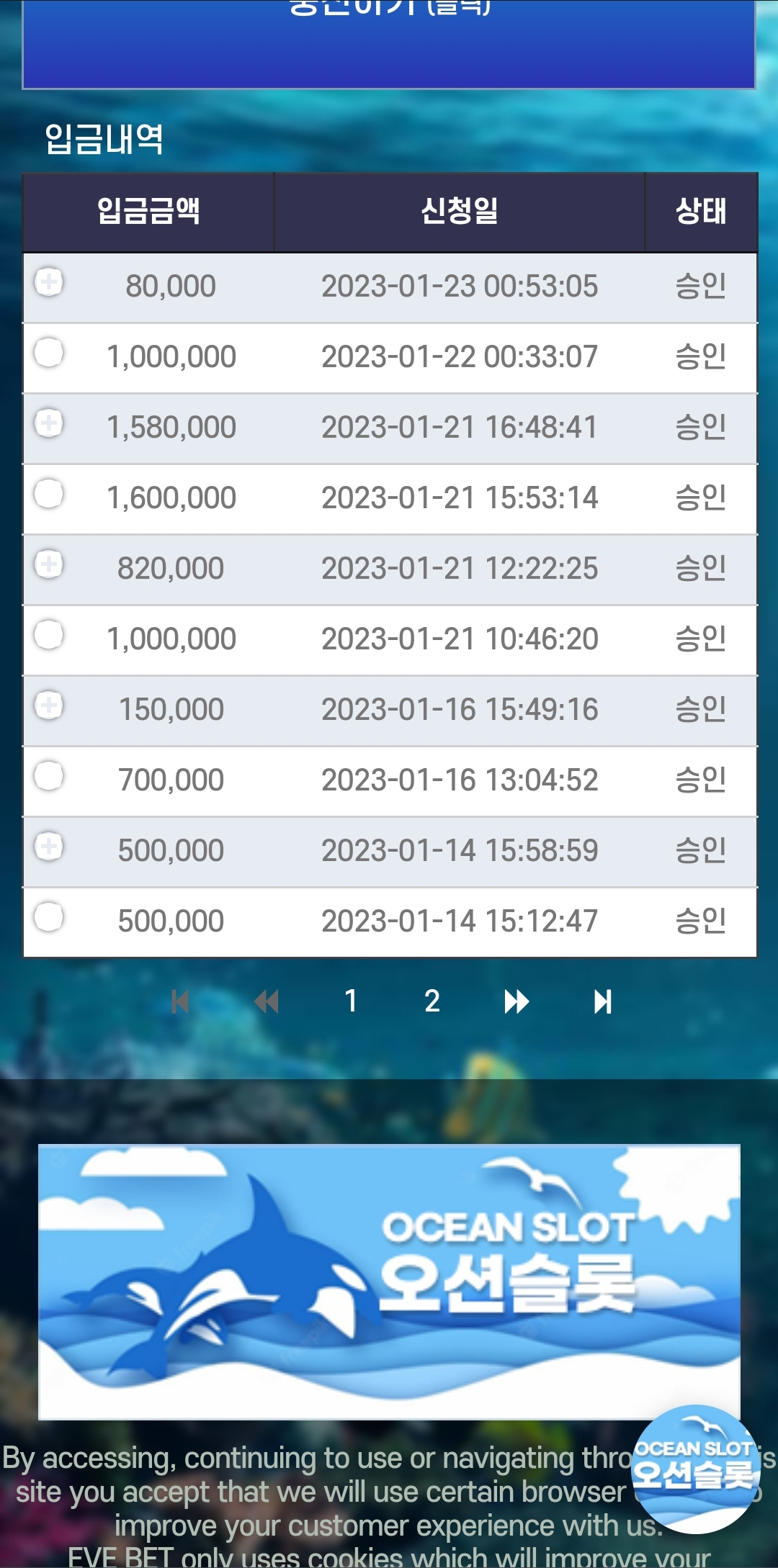Expand the 2023-01-14 15:58:59 deposit row
The height and width of the screenshot is (1568, 778).
click(x=49, y=846)
